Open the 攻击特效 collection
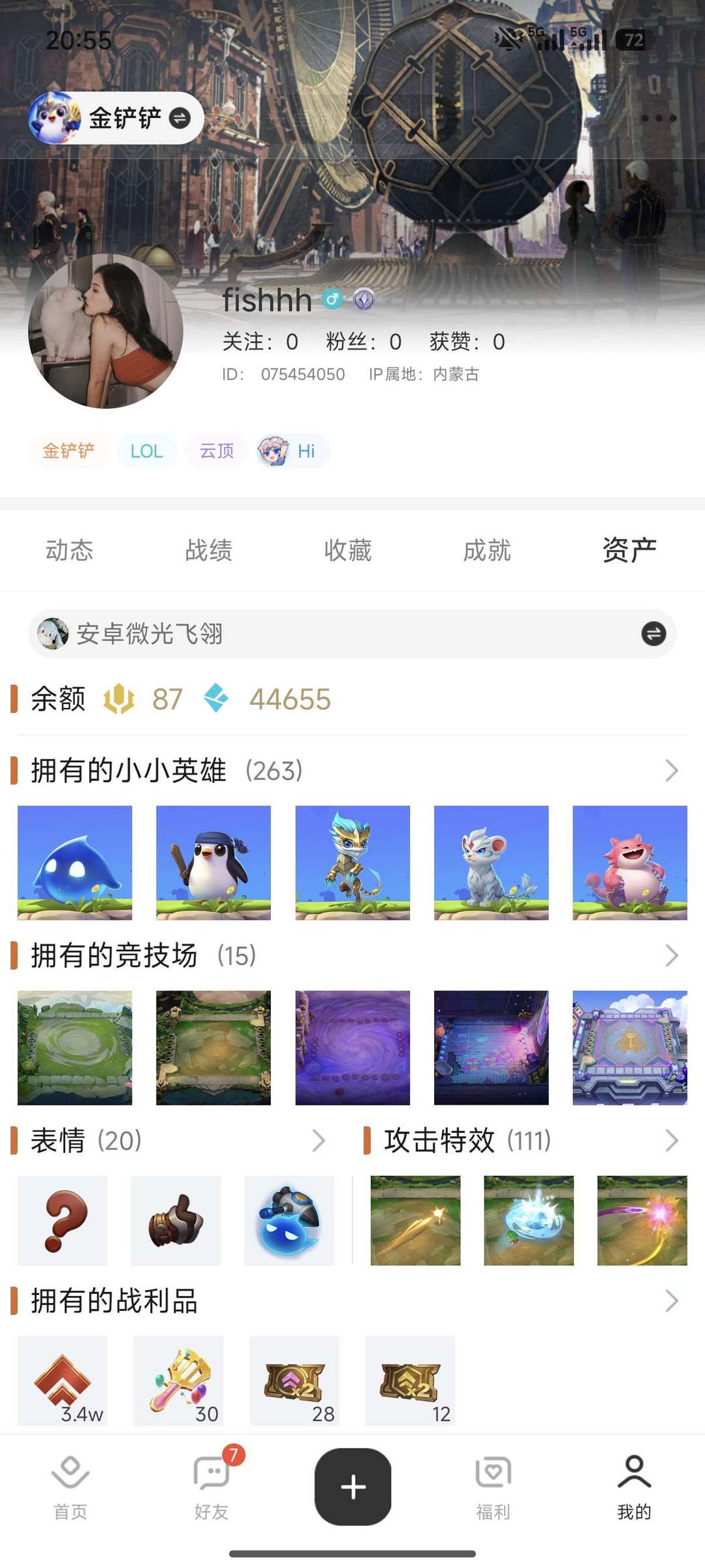 tap(671, 1141)
